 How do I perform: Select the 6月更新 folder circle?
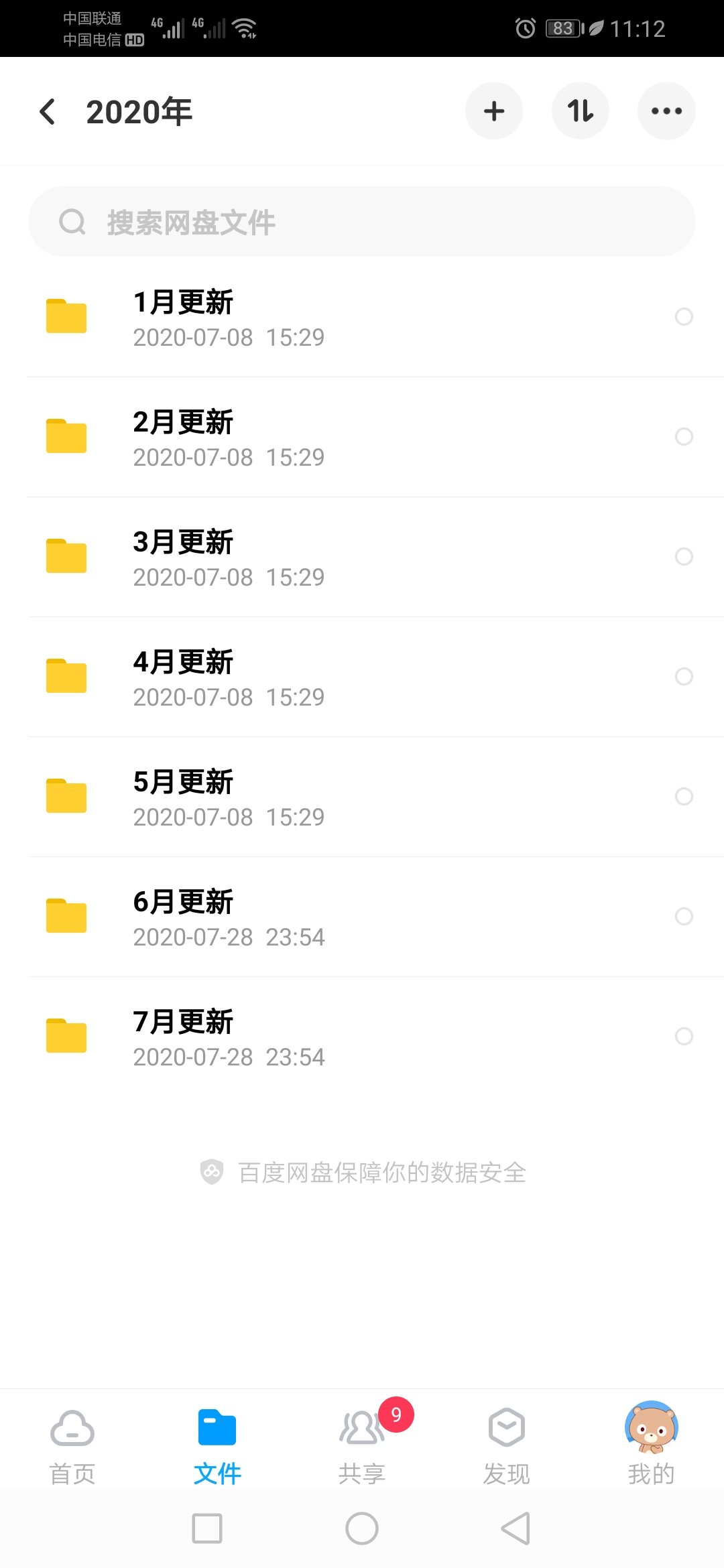click(684, 917)
